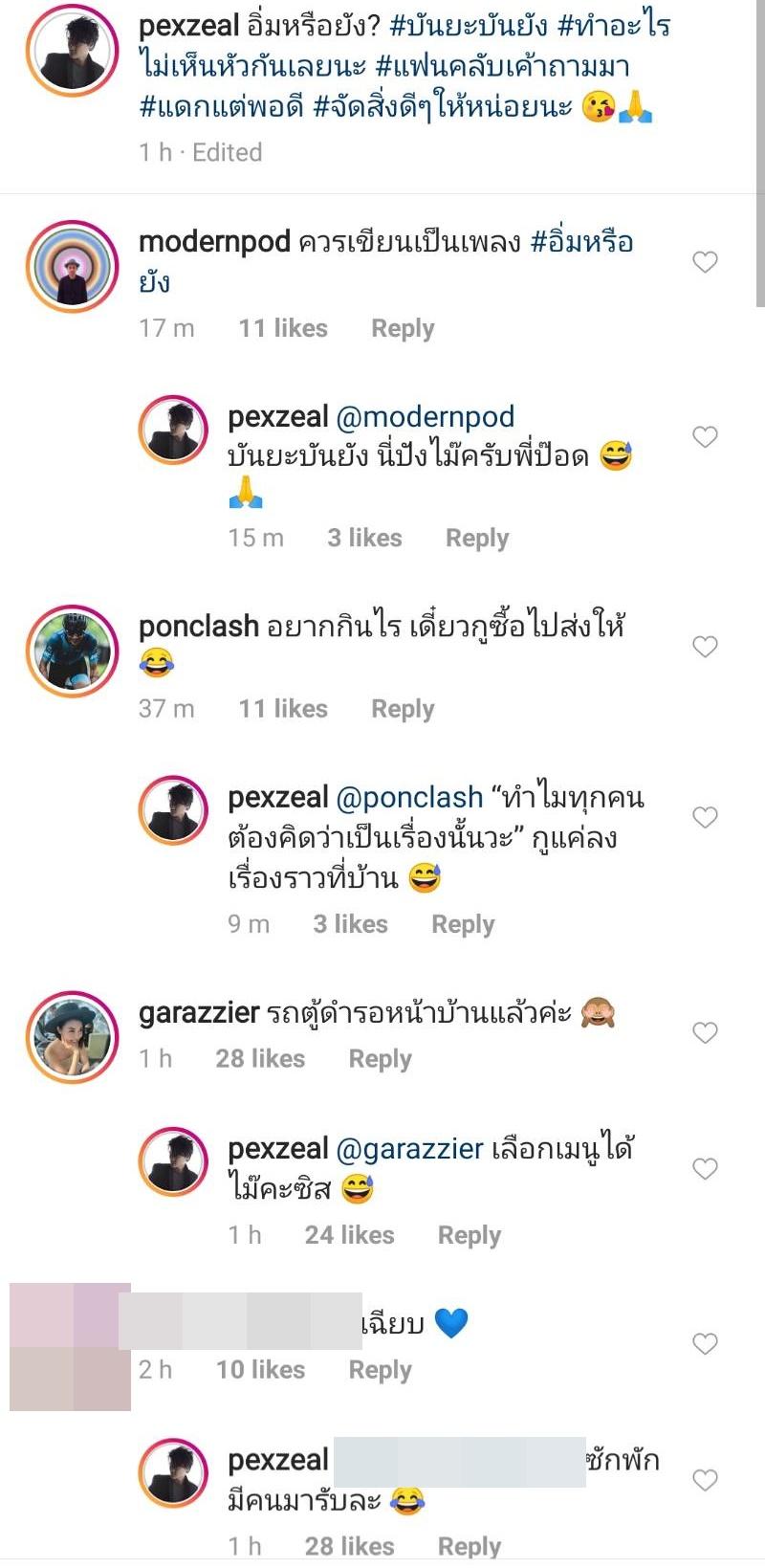Open the @garazzier mention link
The height and width of the screenshot is (1568, 765).
410,1148
